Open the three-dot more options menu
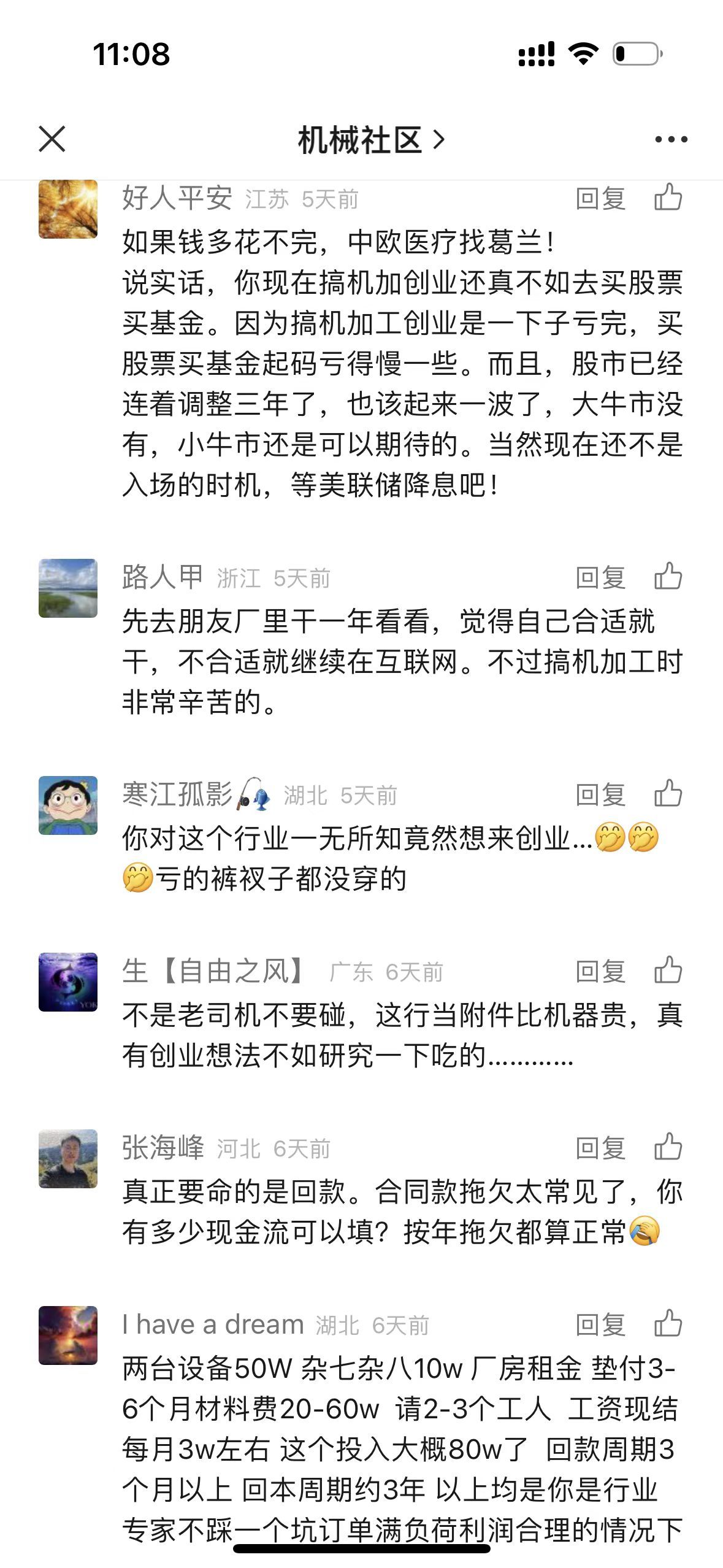This screenshot has width=723, height=1568. (671, 140)
